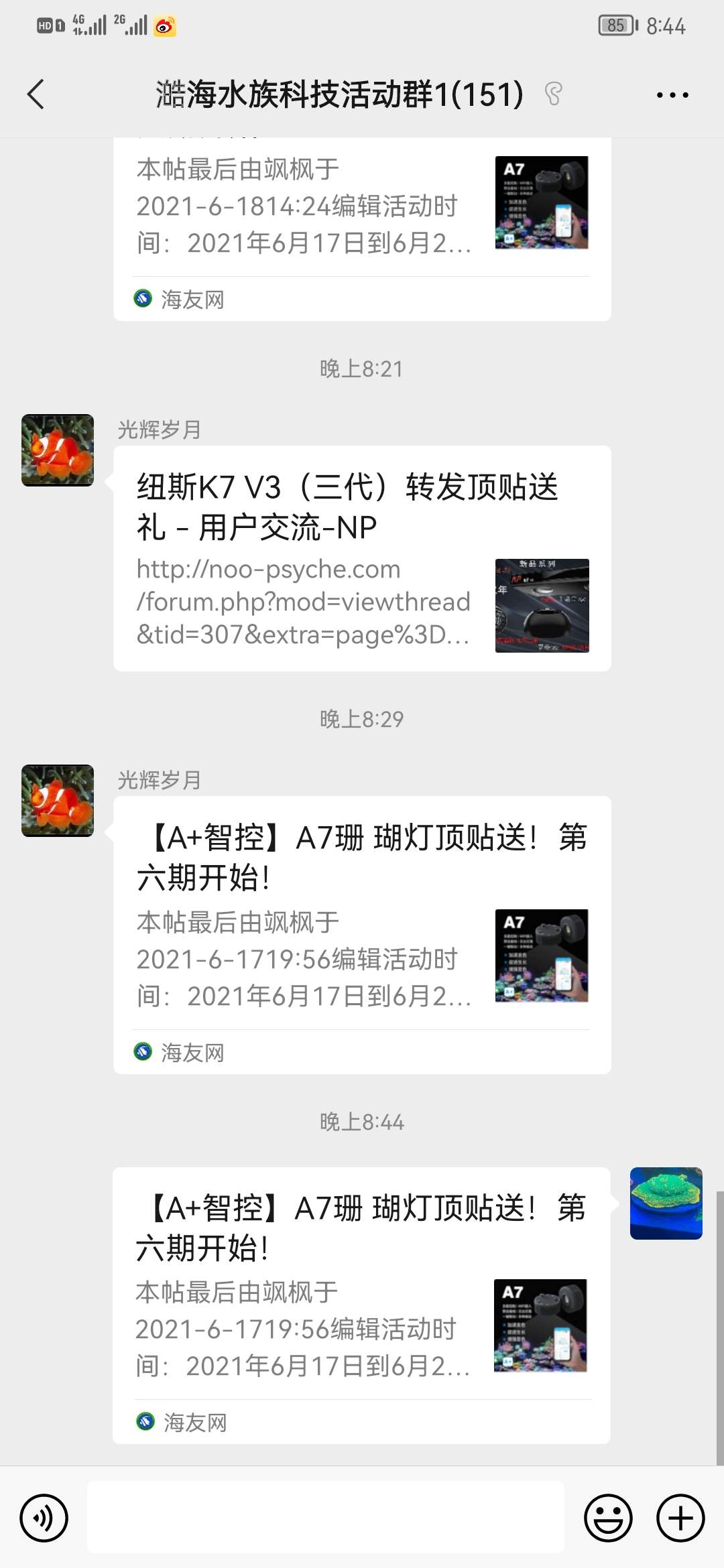Viewport: 724px width, 1568px height.
Task: Open the partly visible card edited 2021-6-18 14:24
Action: click(362, 228)
